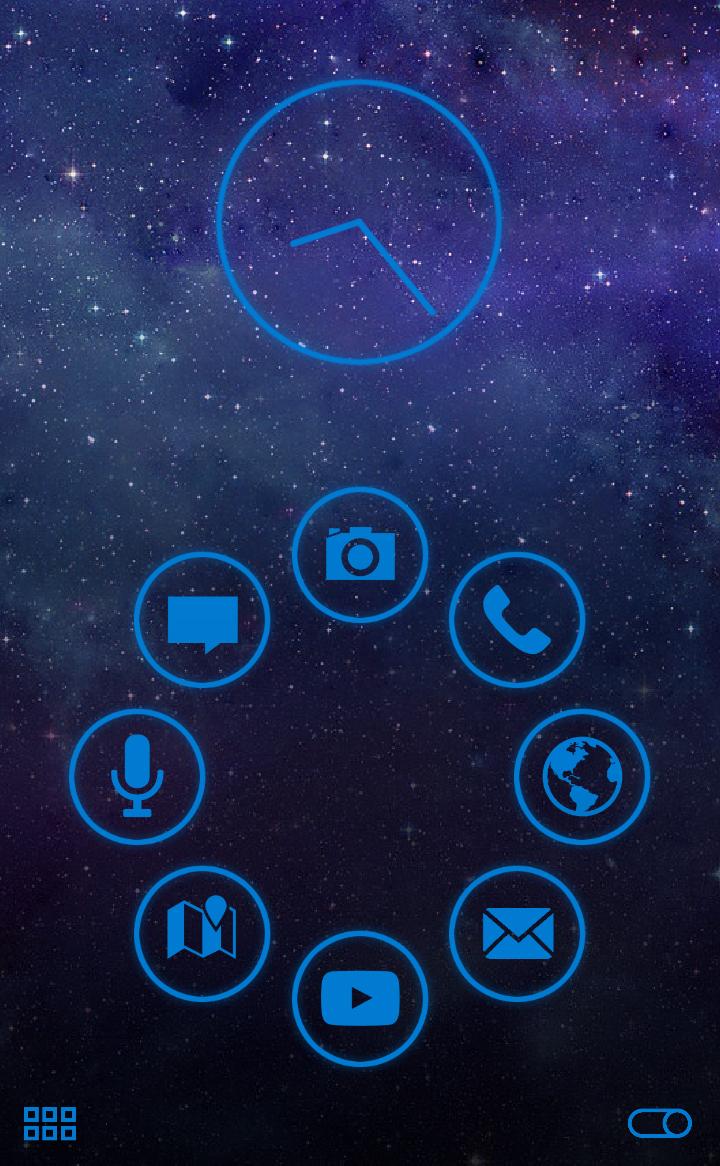Start voice search with the microphone
The image size is (720, 1166).
137,777
